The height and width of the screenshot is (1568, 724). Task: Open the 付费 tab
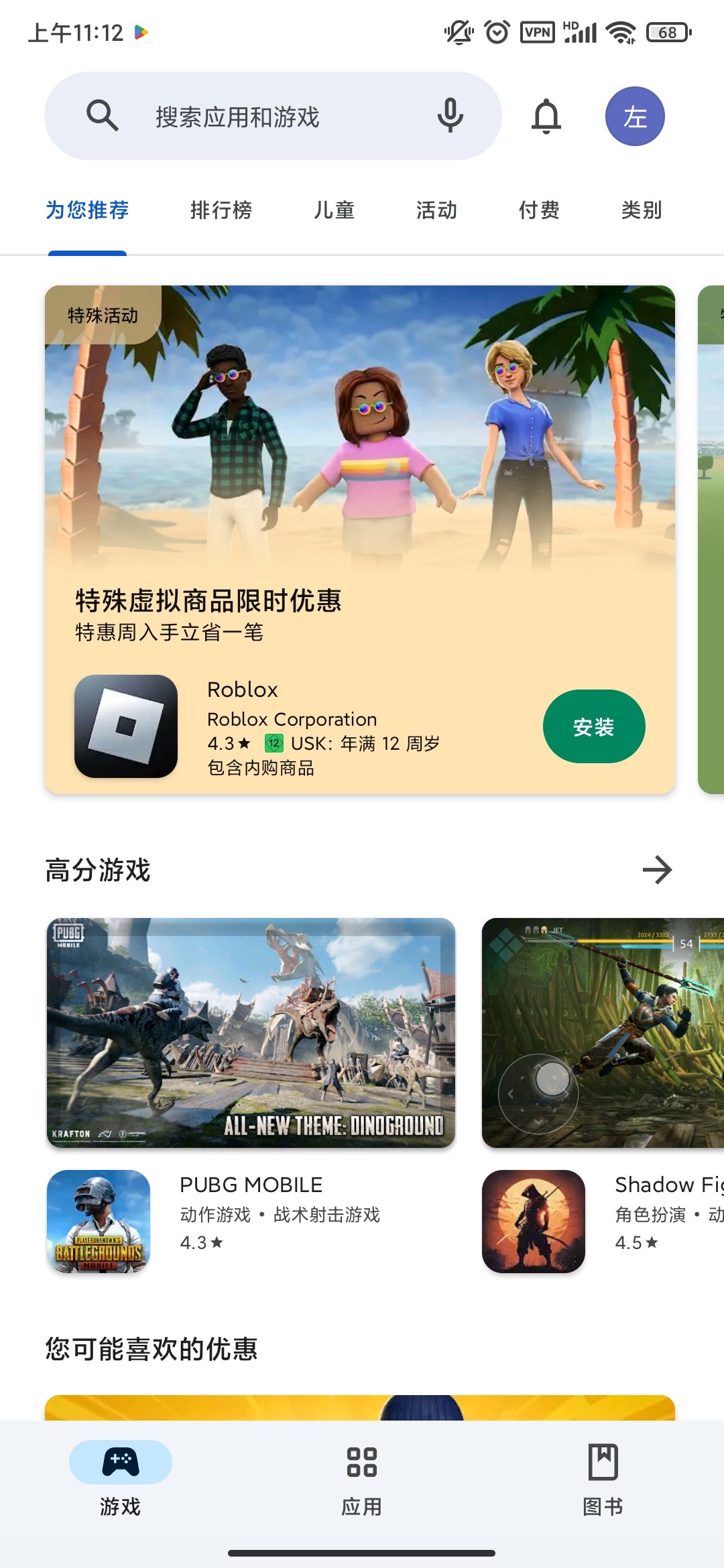(541, 210)
